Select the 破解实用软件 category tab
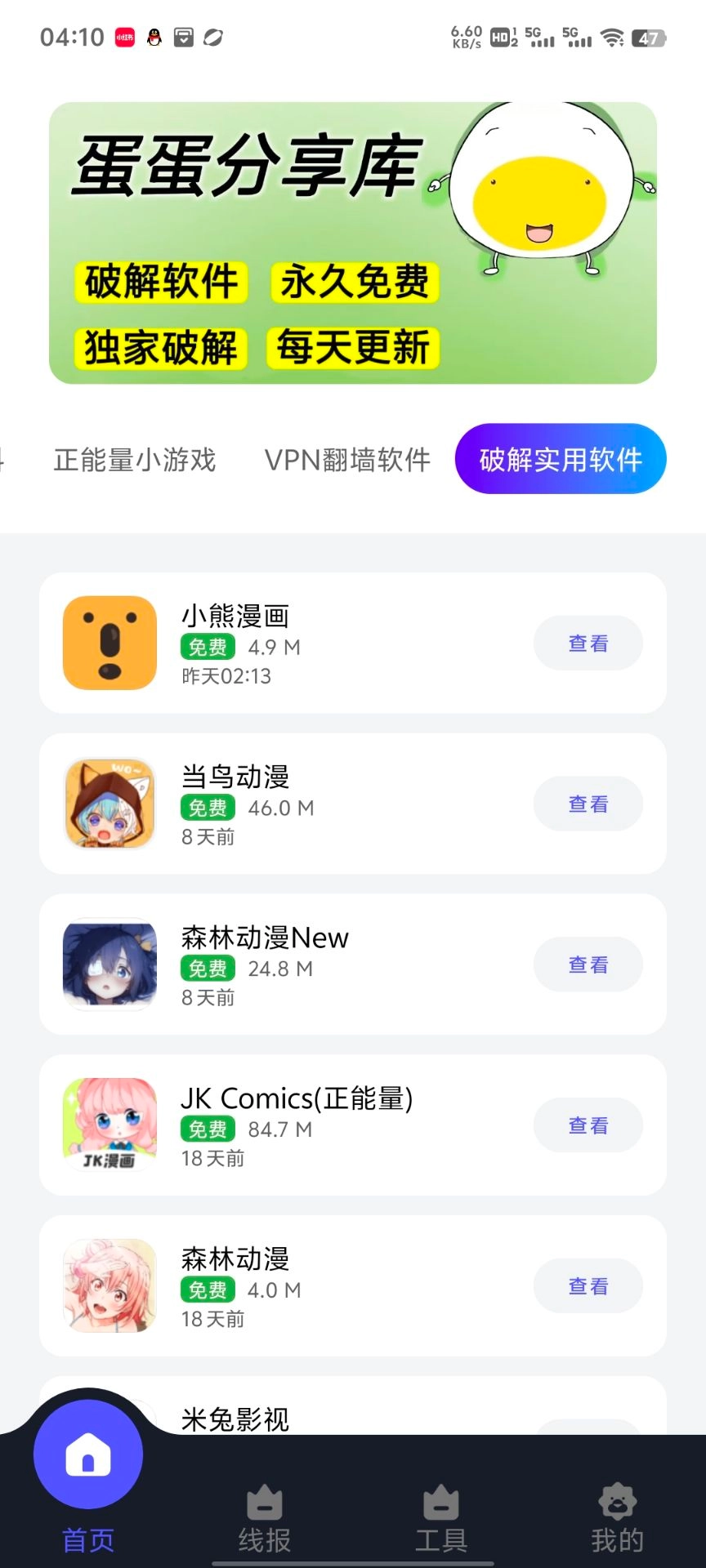This screenshot has height=1568, width=706. [561, 459]
